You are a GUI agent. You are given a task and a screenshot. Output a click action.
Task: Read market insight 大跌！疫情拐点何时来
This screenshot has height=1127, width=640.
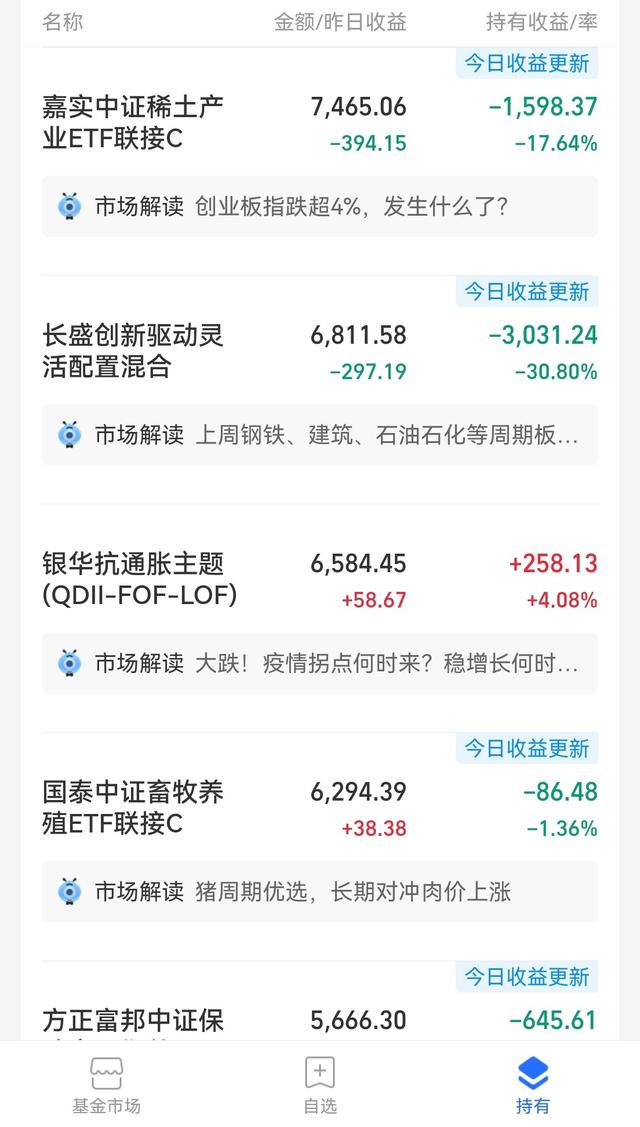[x=319, y=663]
